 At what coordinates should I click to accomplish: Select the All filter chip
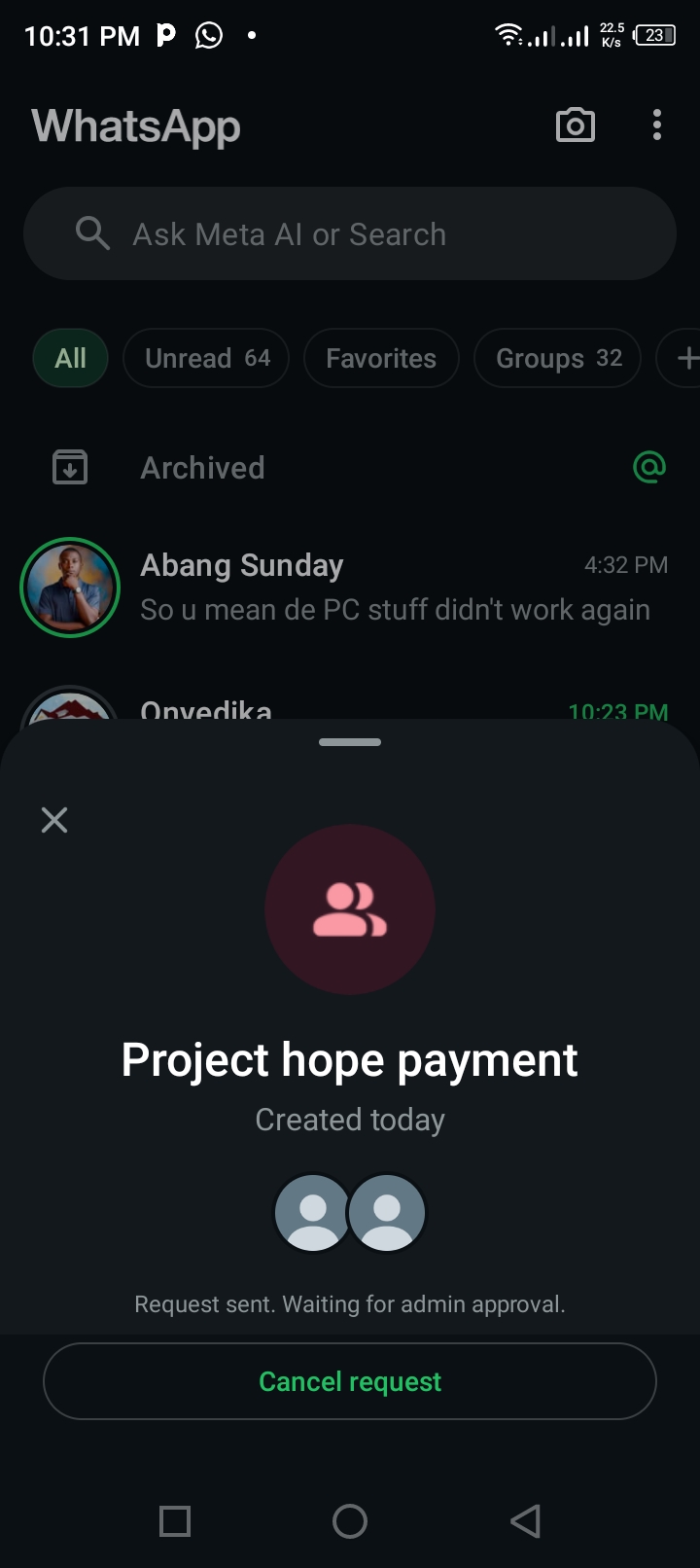70,358
